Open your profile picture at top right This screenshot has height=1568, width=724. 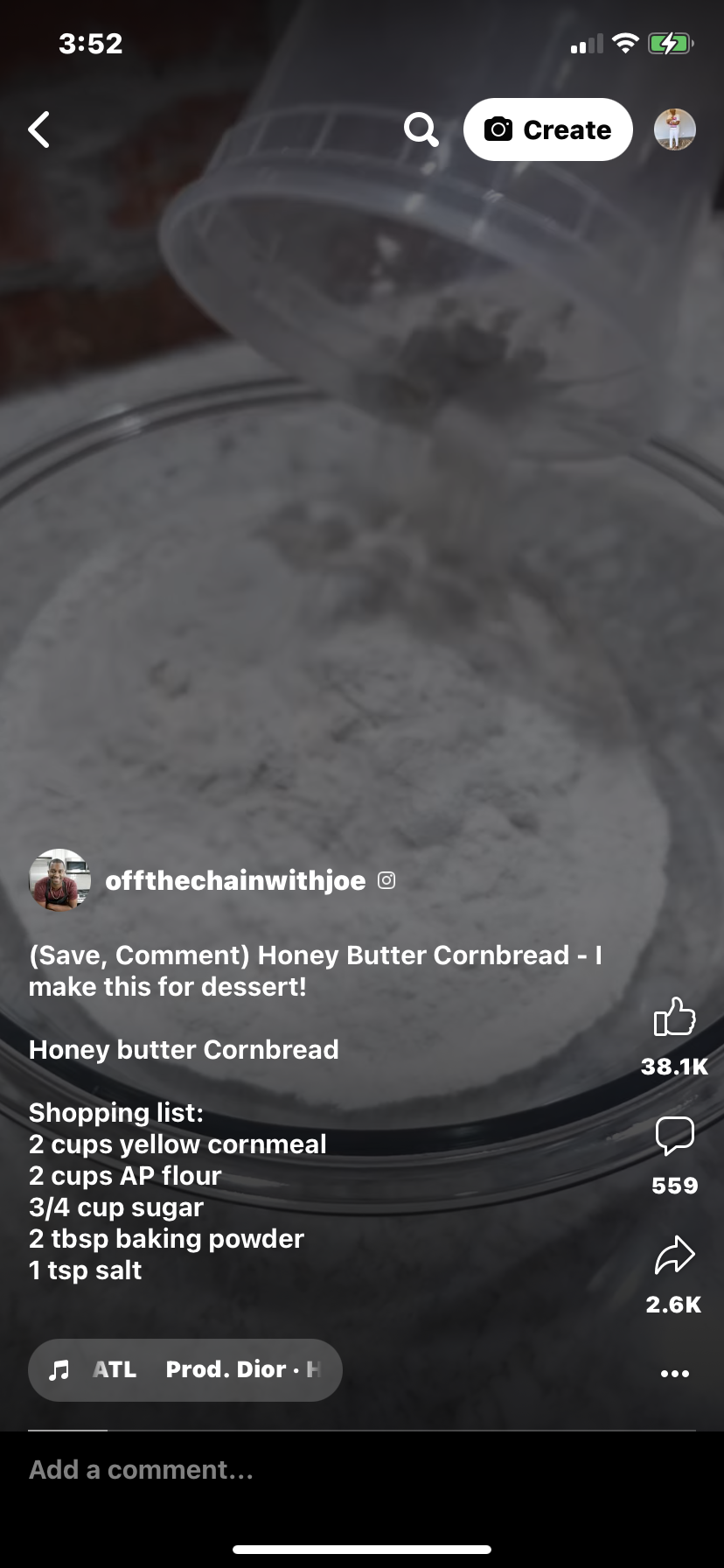(x=675, y=129)
